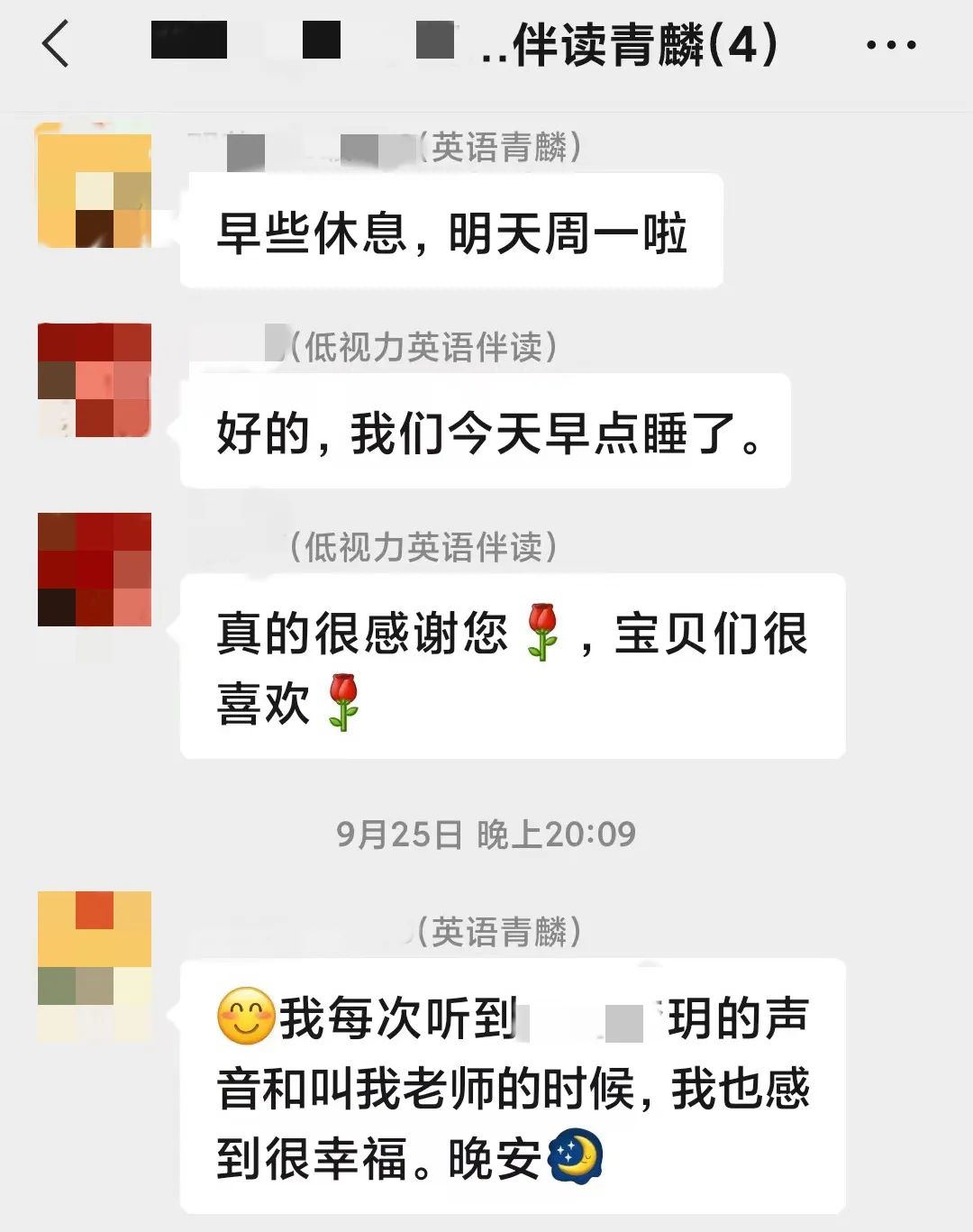The image size is (973, 1232).
Task: Open the group chat overflow menu
Action: [890, 44]
